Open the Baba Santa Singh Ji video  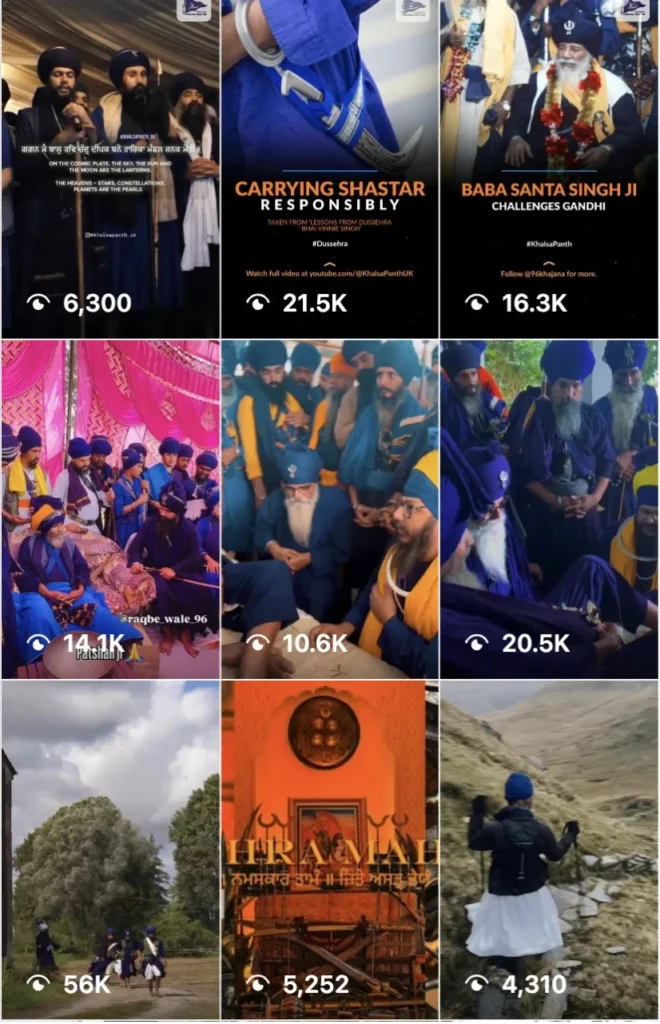(549, 168)
